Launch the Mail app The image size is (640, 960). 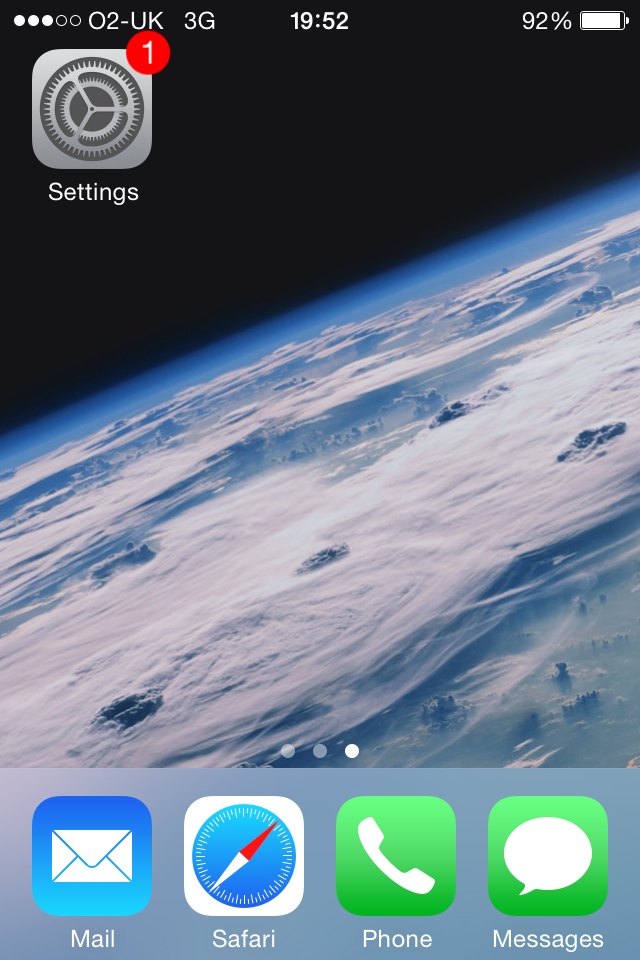tap(92, 856)
